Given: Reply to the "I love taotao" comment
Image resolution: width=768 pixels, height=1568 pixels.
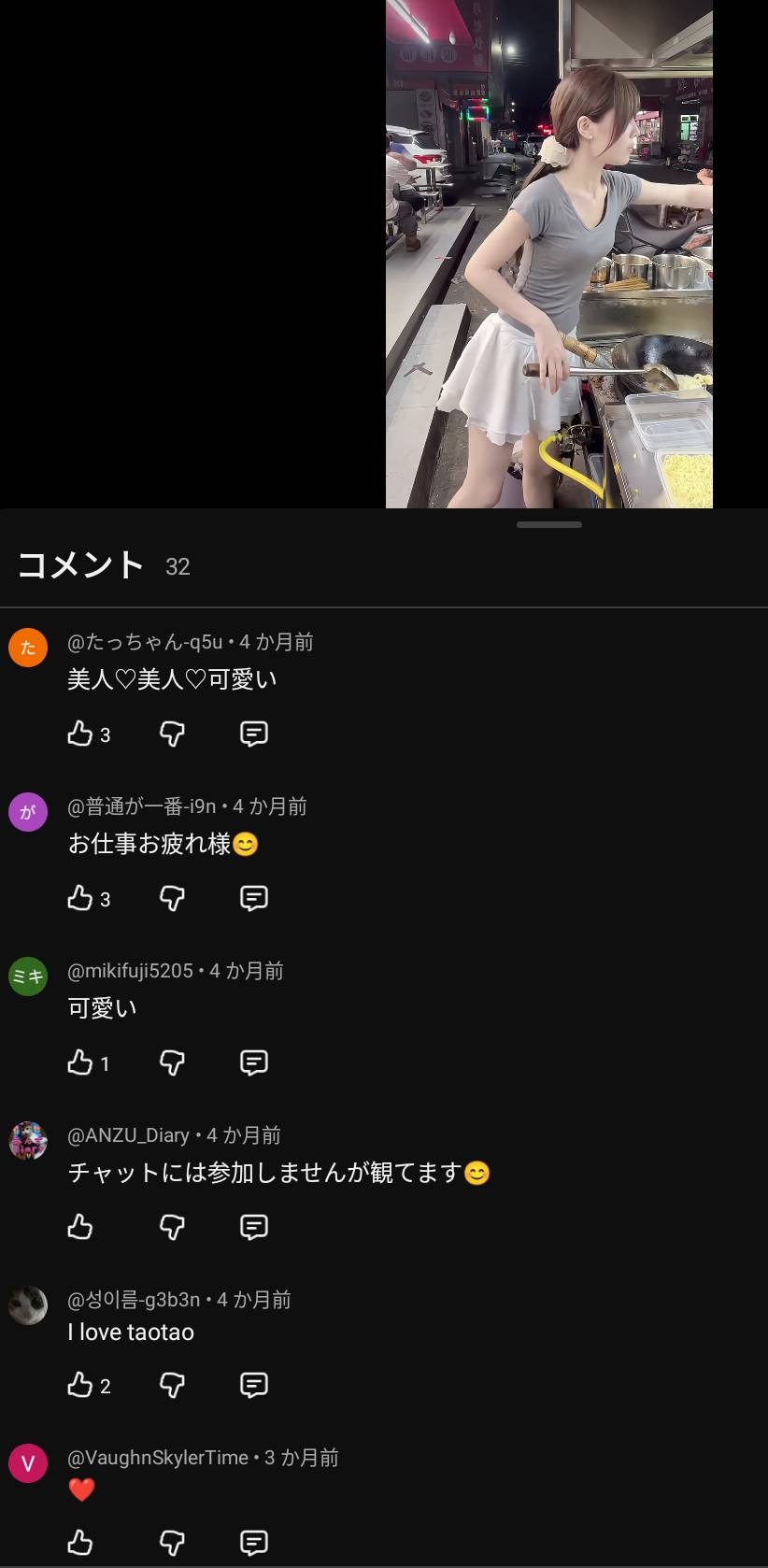Looking at the screenshot, I should (254, 1384).
